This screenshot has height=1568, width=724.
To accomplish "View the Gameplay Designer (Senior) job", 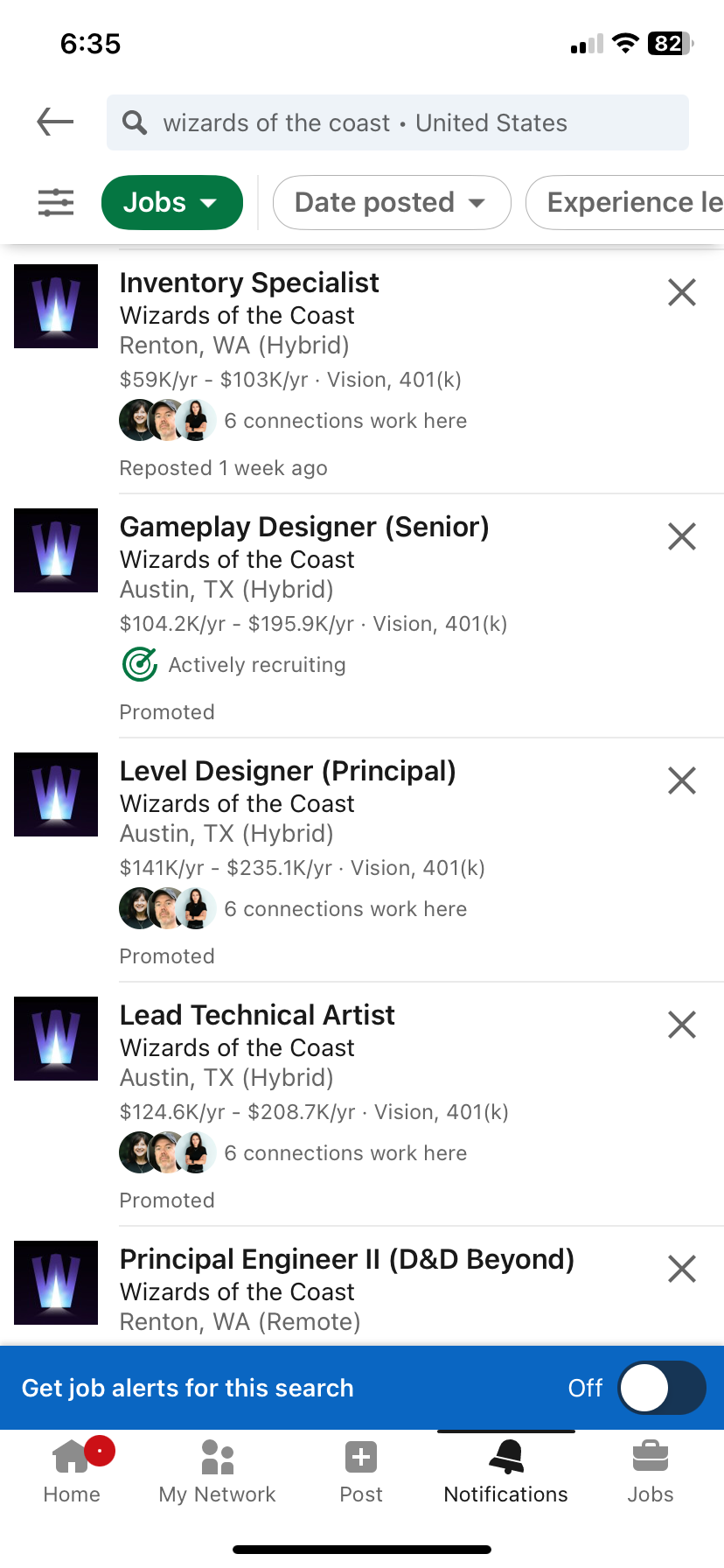I will 304,528.
